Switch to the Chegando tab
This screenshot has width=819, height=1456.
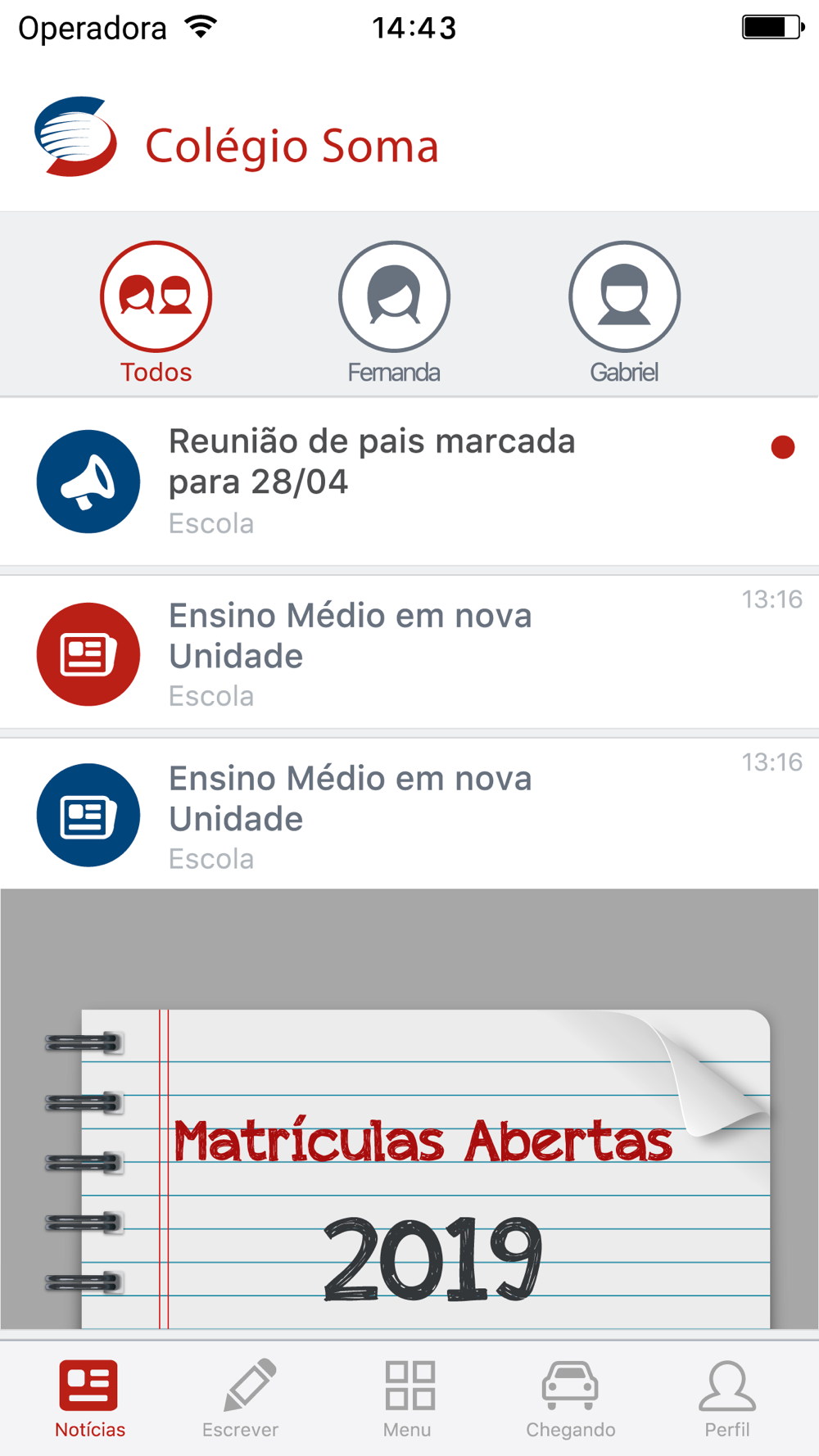tap(570, 1399)
